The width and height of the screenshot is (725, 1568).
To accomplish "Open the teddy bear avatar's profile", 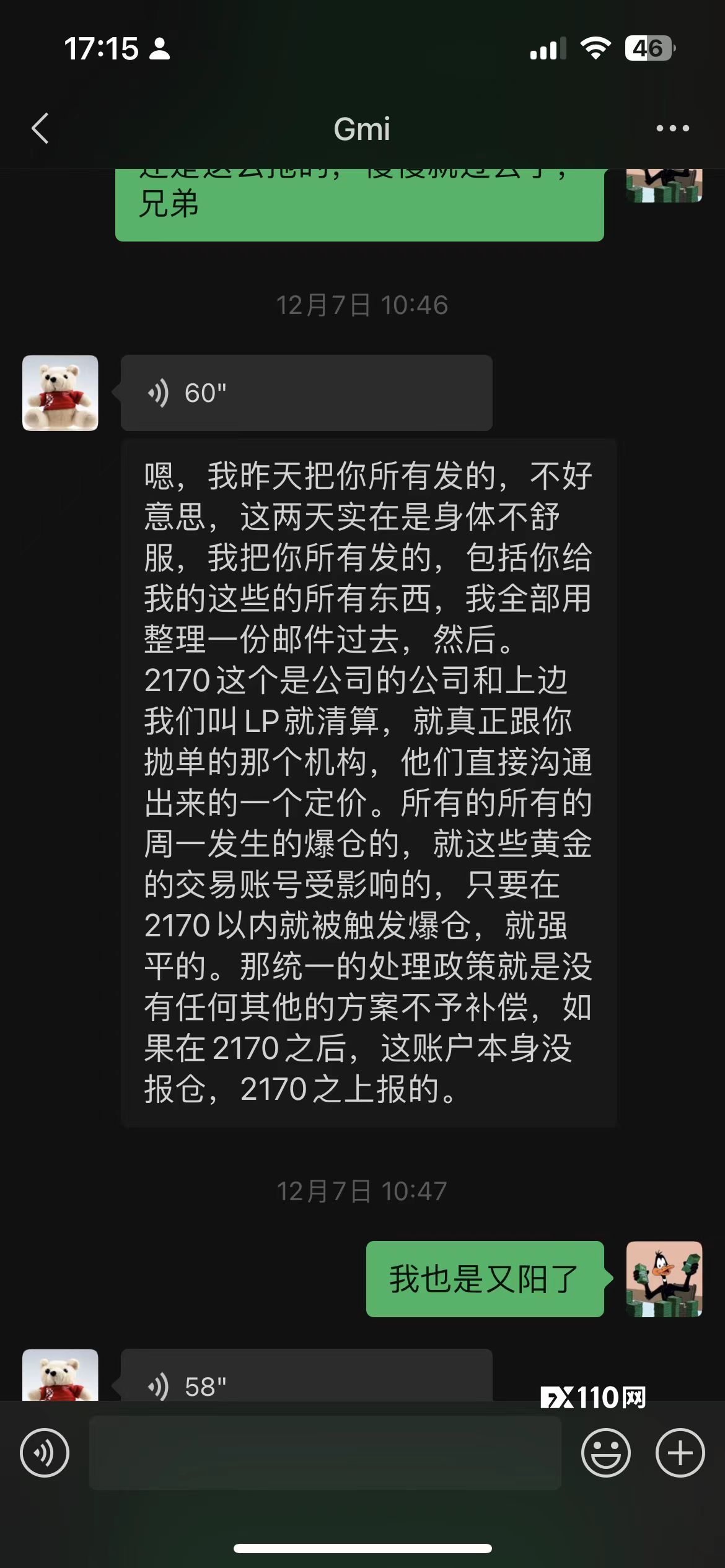I will click(60, 393).
